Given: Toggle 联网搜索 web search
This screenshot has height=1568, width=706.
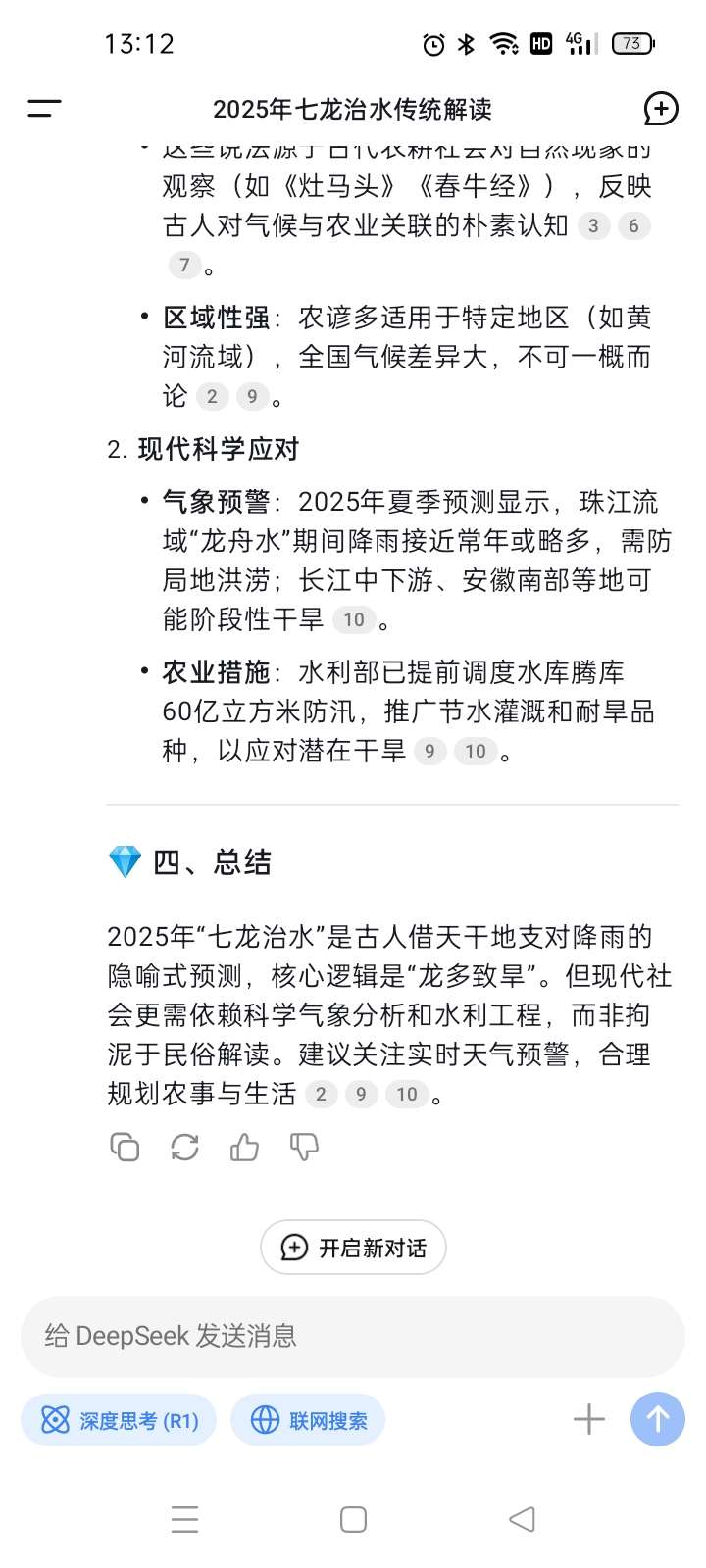Looking at the screenshot, I should [308, 1420].
